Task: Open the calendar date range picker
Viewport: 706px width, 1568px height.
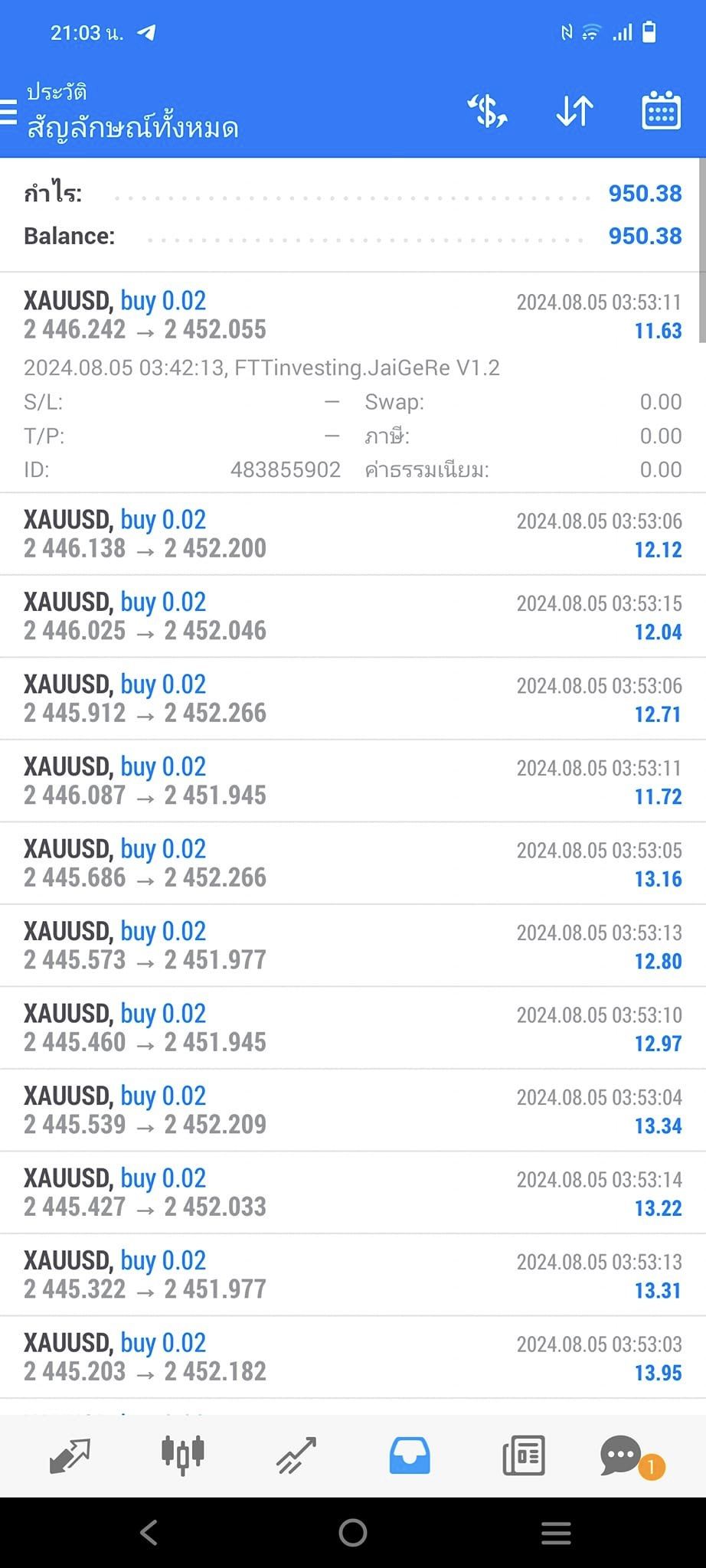Action: coord(661,112)
